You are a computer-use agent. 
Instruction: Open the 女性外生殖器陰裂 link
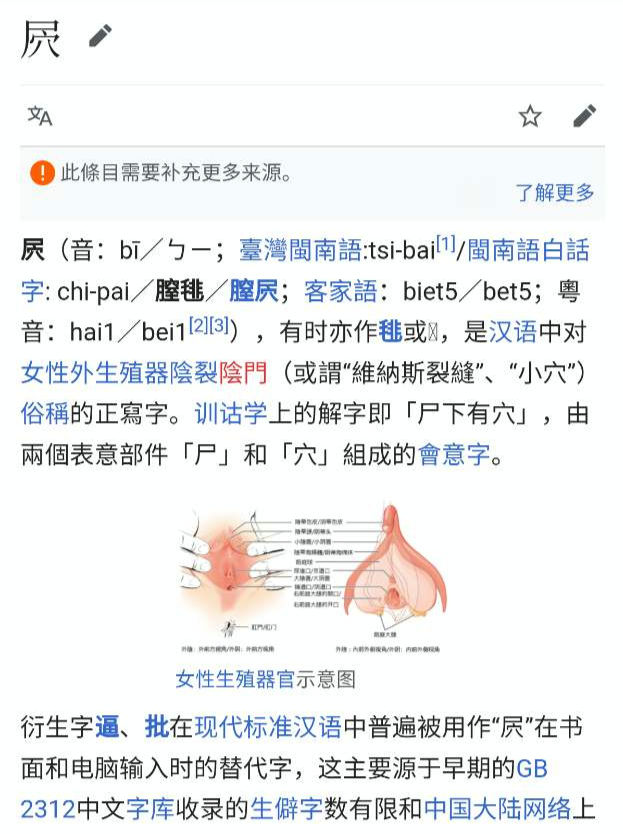tap(119, 373)
